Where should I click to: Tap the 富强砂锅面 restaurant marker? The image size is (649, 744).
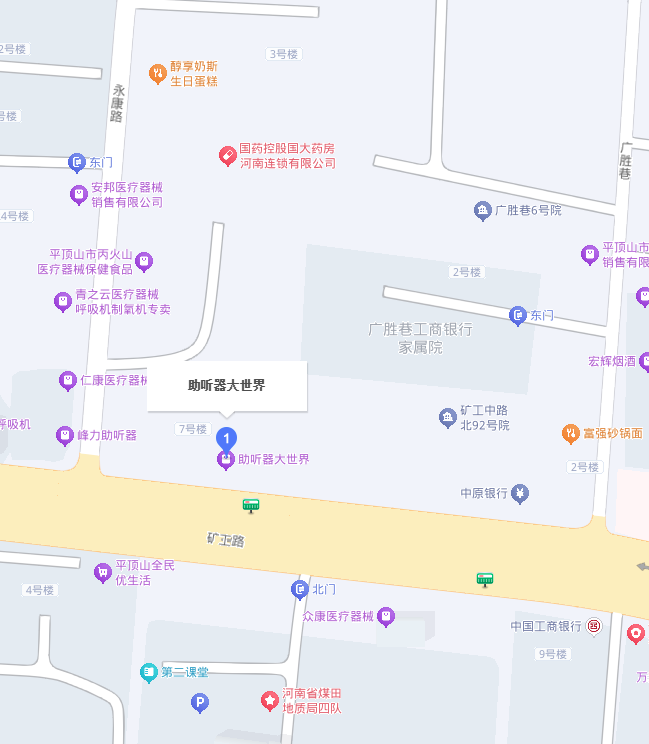pos(570,433)
